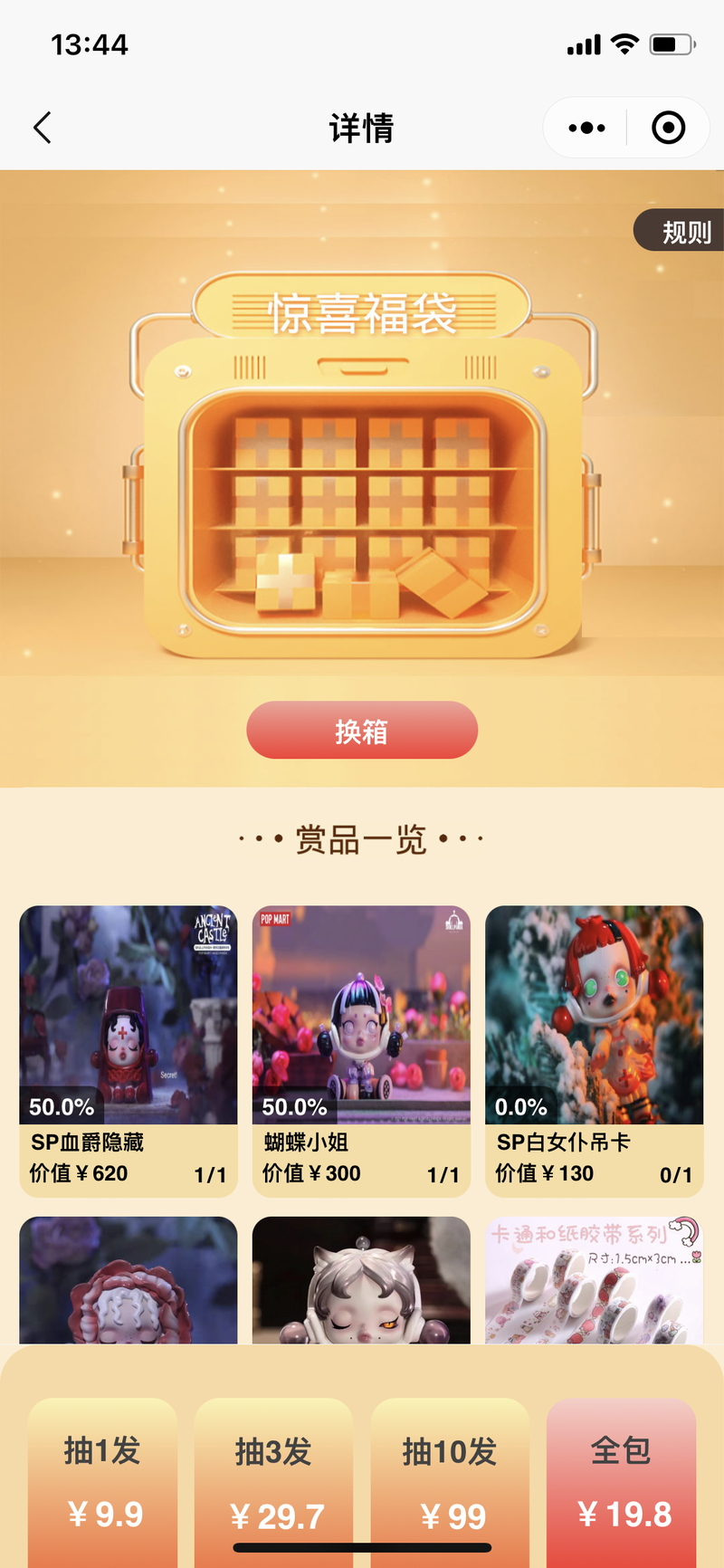
Task: Pick 抽10发 for ¥99
Action: coord(450,1483)
